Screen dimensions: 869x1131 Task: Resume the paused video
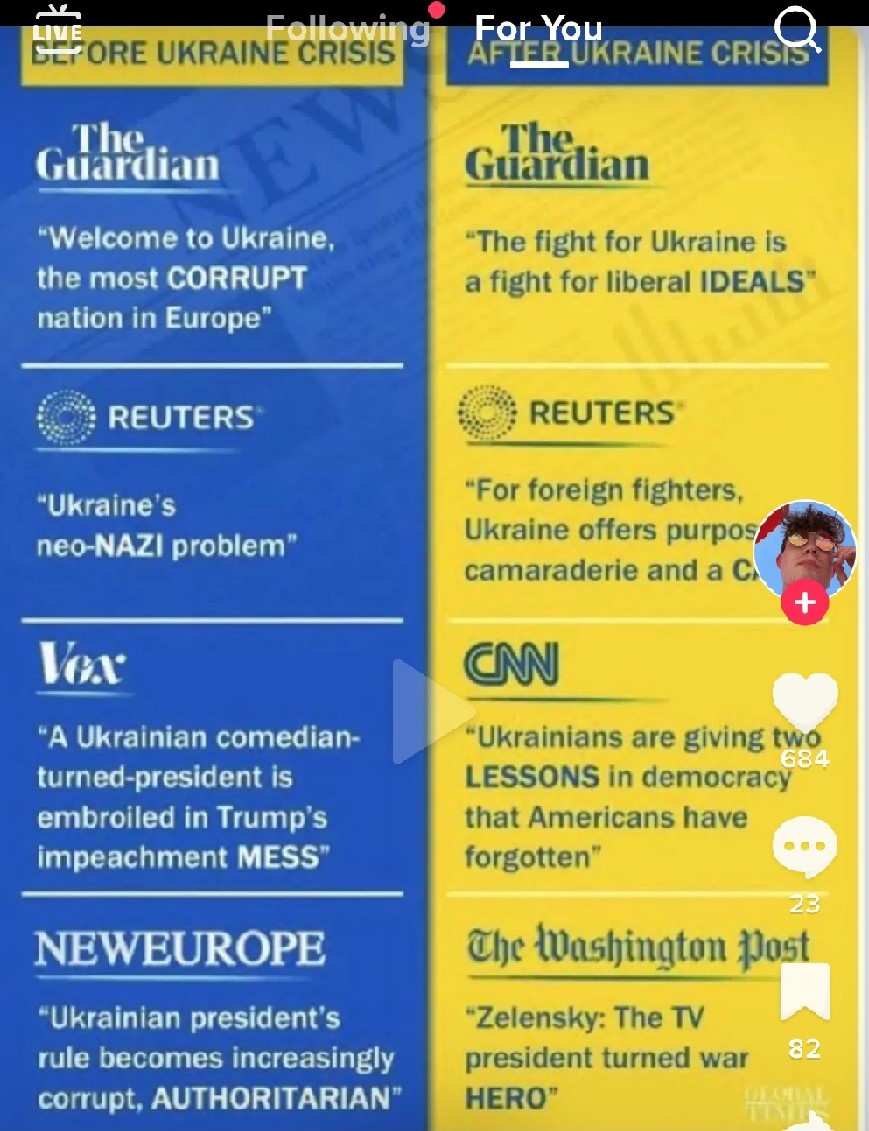click(432, 710)
